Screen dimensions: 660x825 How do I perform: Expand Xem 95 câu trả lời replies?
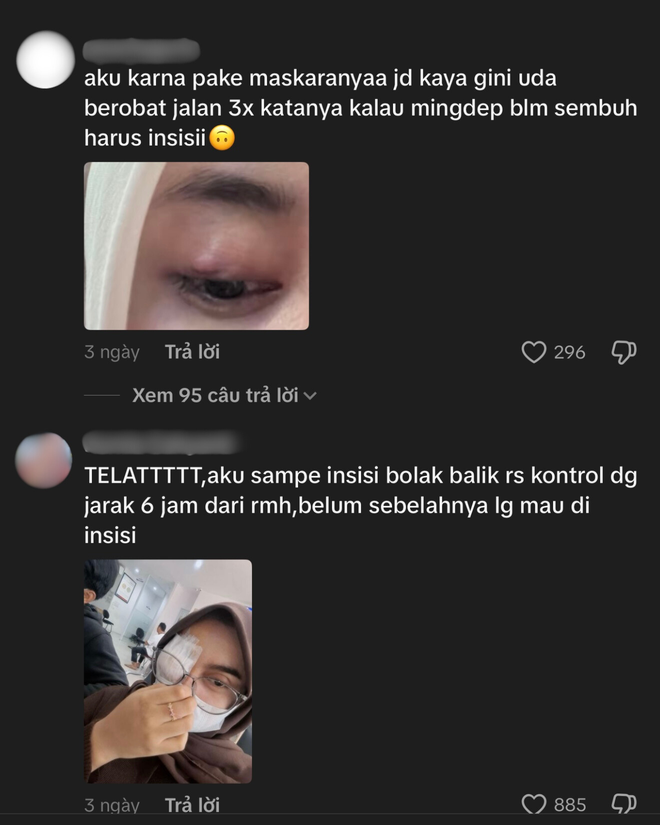(224, 396)
